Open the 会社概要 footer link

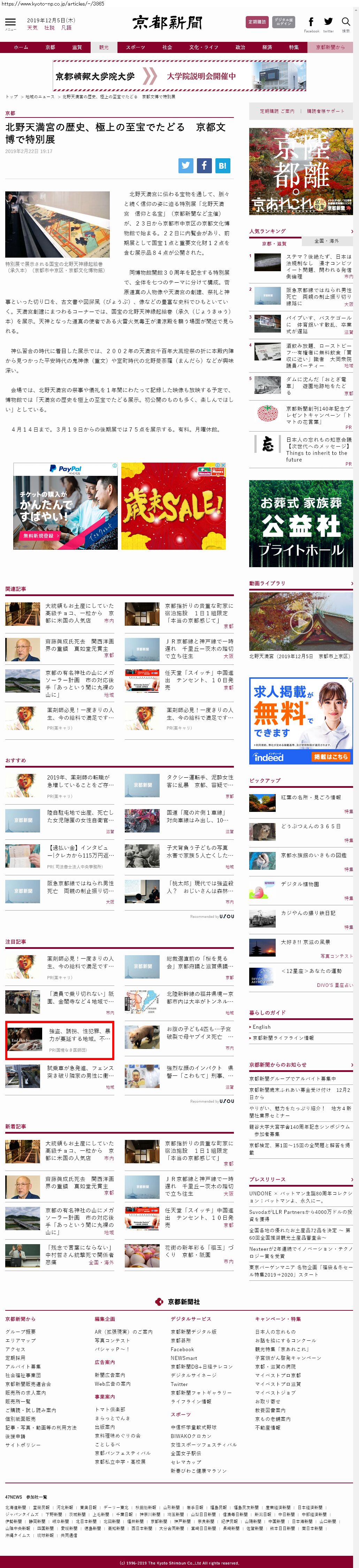tap(21, 1331)
